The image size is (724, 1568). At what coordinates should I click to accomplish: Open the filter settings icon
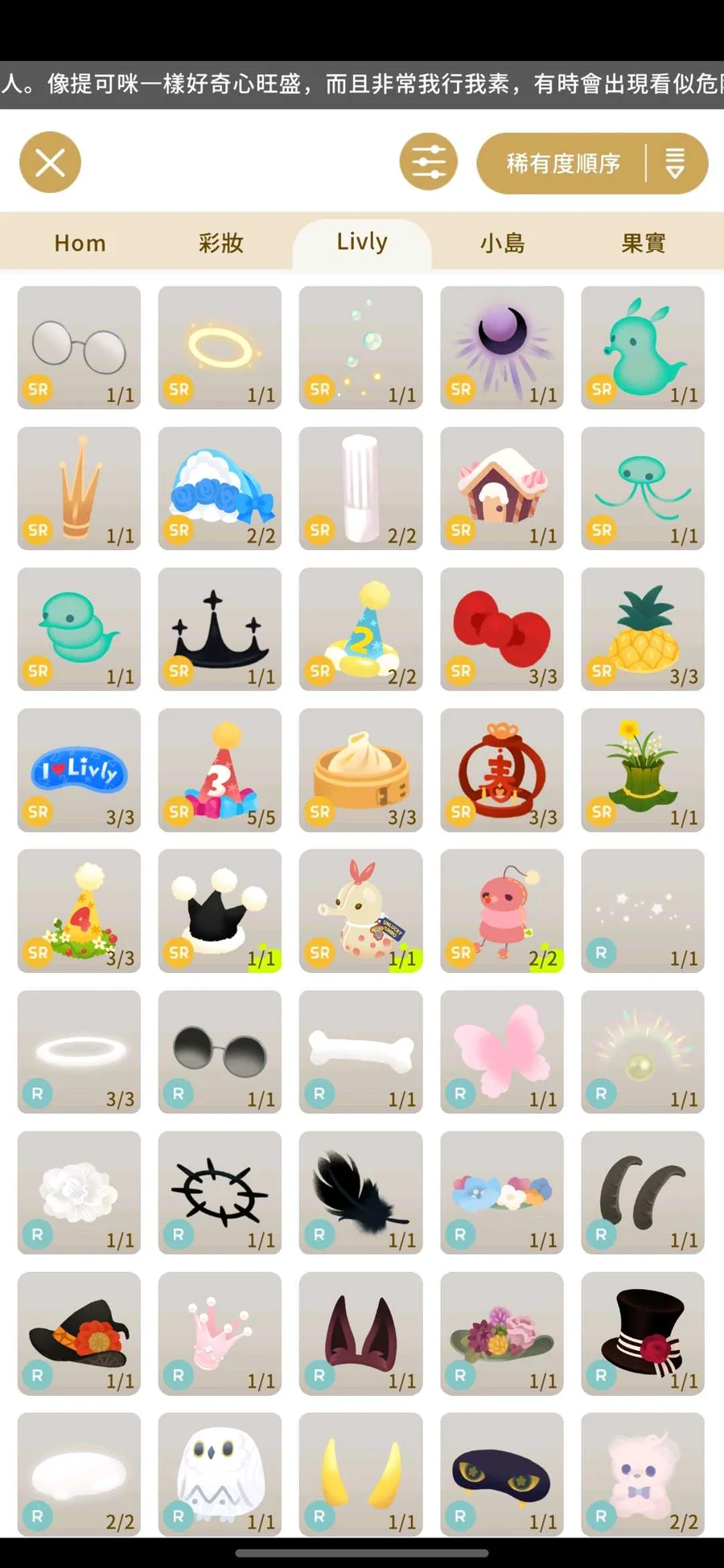point(428,162)
